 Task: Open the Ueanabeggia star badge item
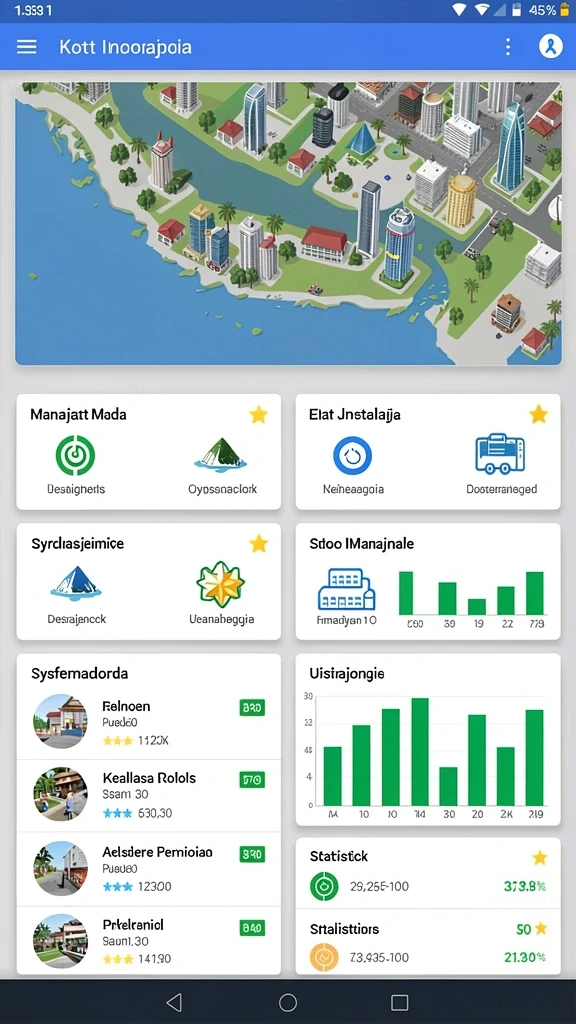click(x=221, y=592)
